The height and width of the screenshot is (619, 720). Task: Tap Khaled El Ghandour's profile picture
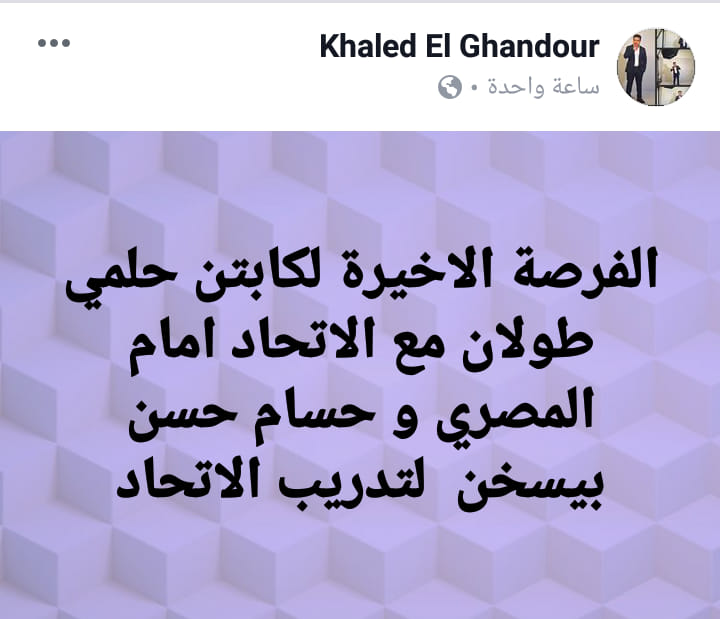657,66
